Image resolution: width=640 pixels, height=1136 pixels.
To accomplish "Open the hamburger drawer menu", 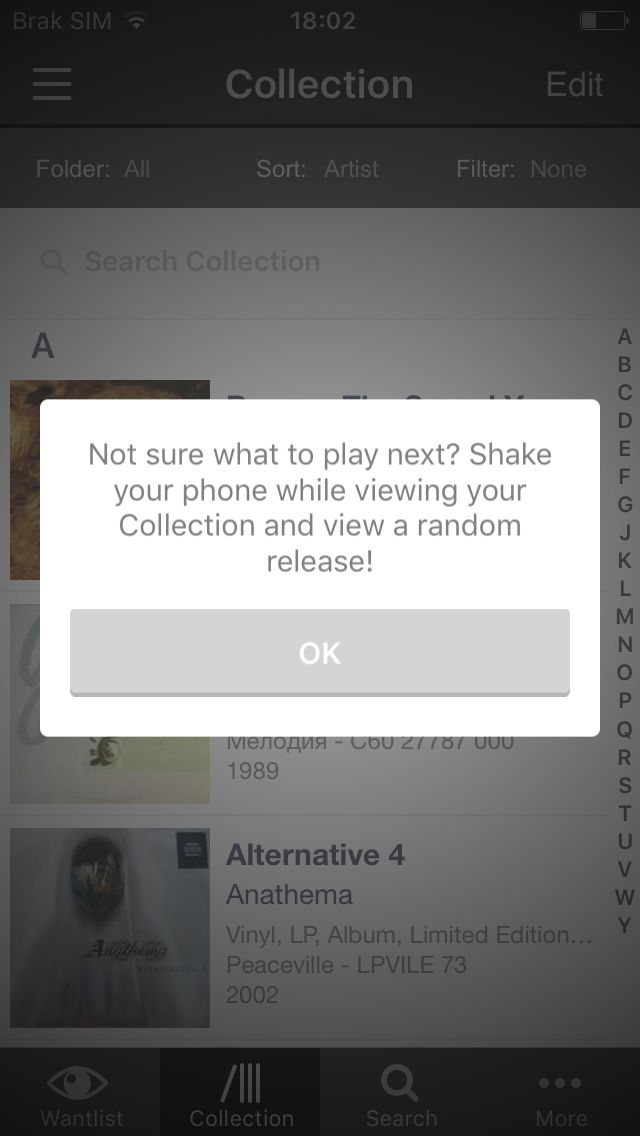I will point(52,84).
